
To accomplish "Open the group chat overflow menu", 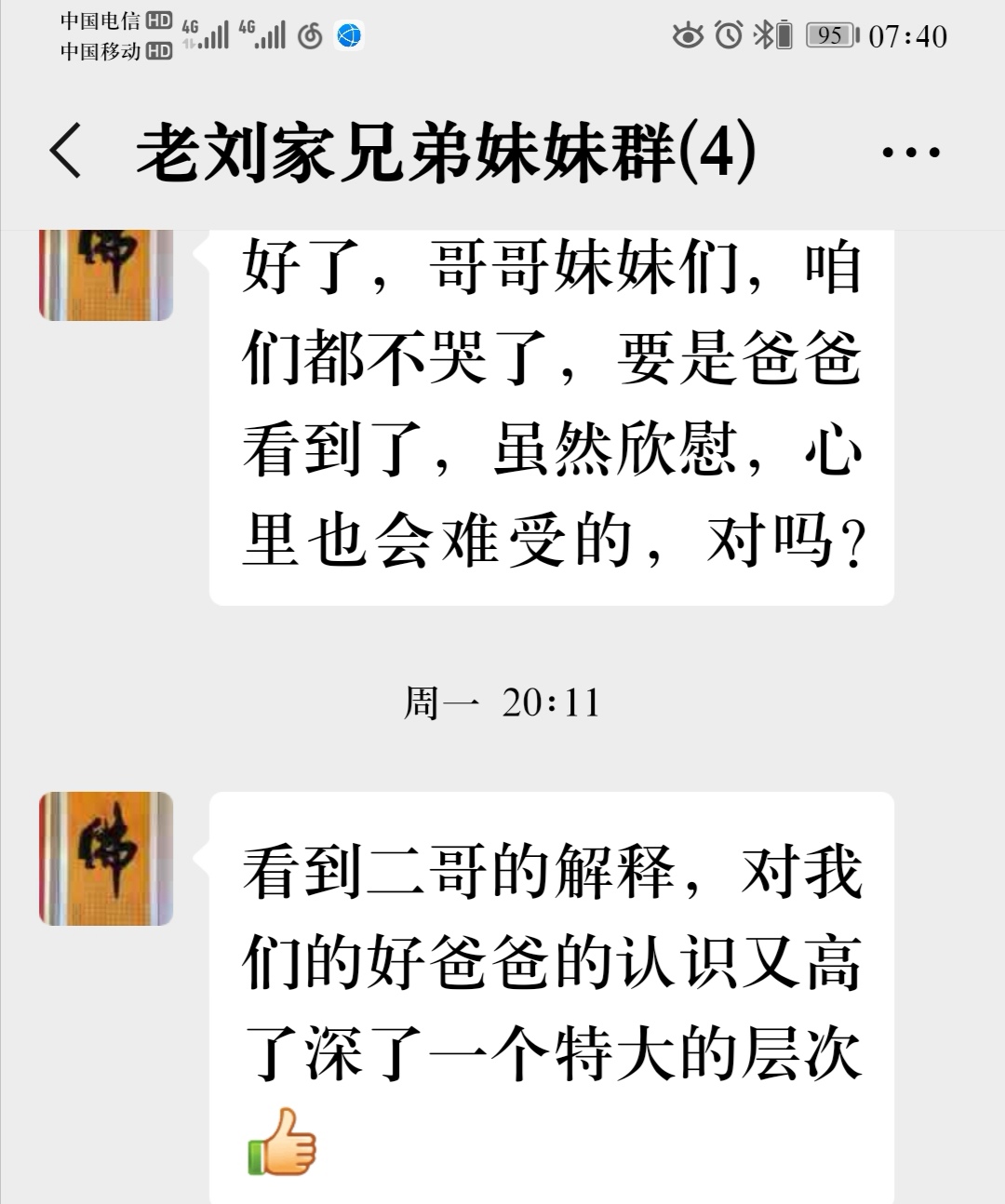I will [910, 152].
